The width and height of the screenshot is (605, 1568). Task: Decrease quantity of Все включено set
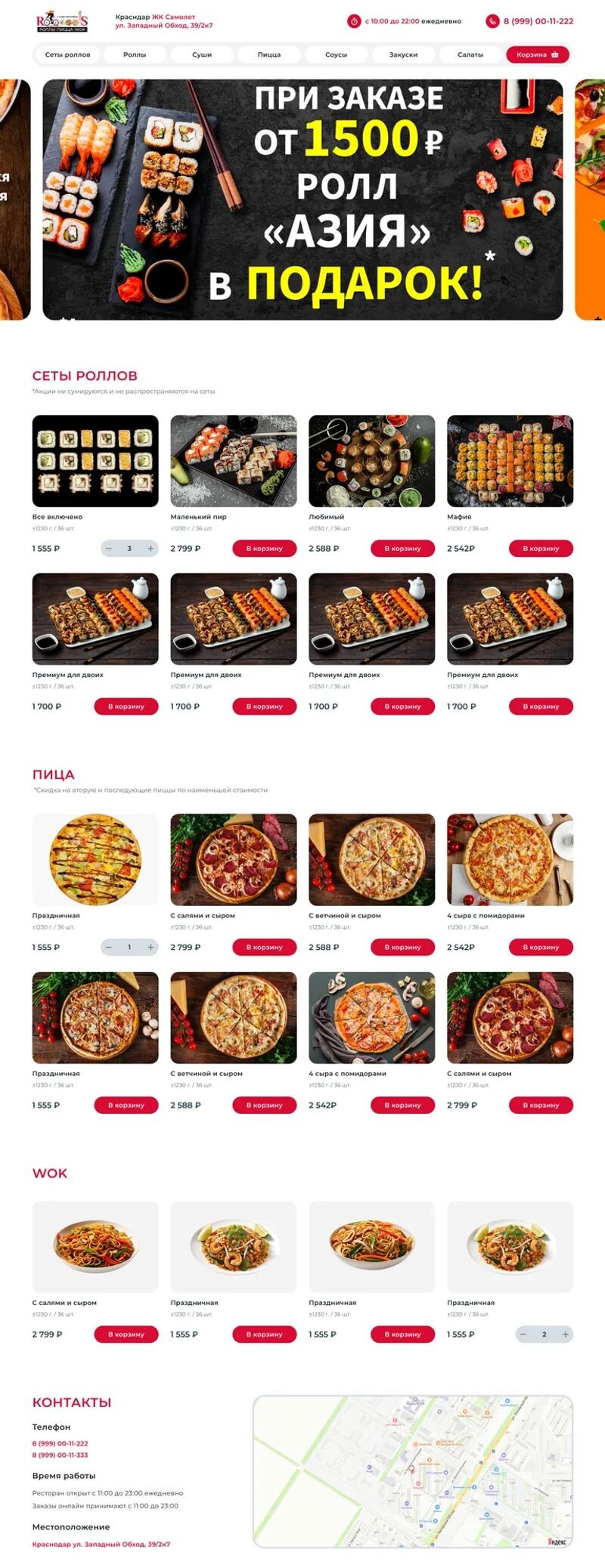click(x=109, y=549)
